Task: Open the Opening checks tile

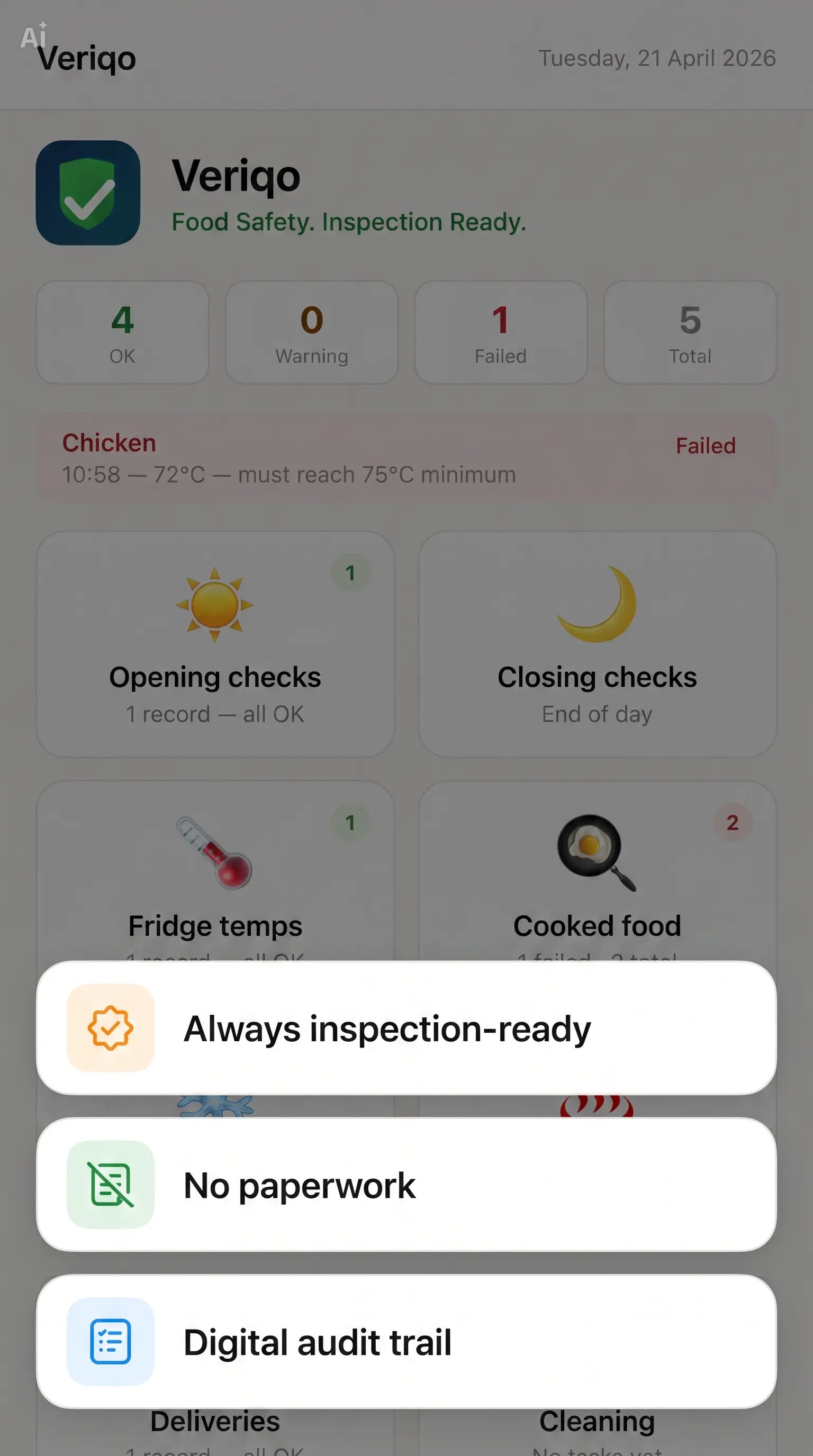Action: 215,644
